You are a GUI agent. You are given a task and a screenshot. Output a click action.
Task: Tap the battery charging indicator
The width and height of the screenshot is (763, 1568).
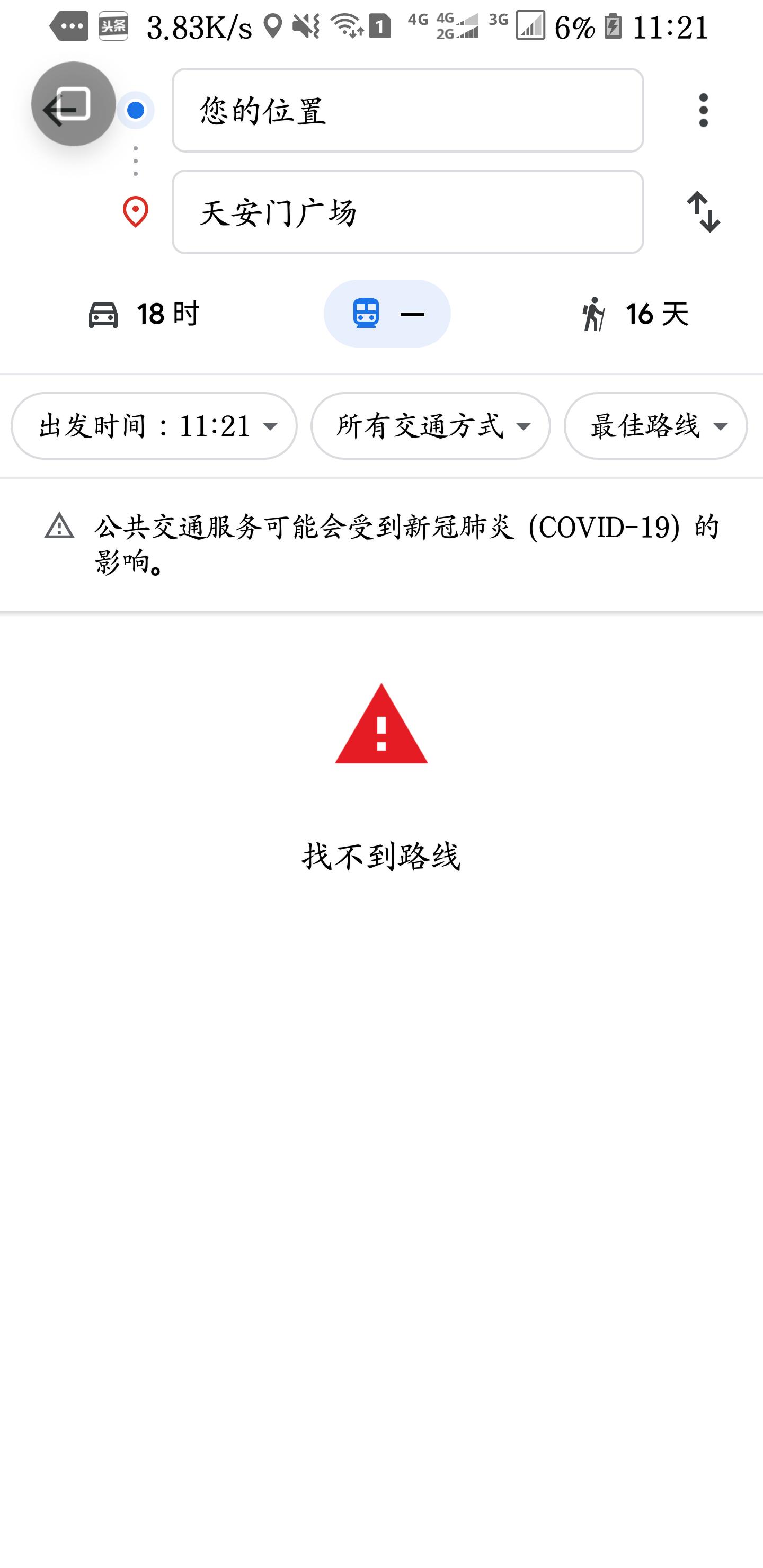pos(613,27)
